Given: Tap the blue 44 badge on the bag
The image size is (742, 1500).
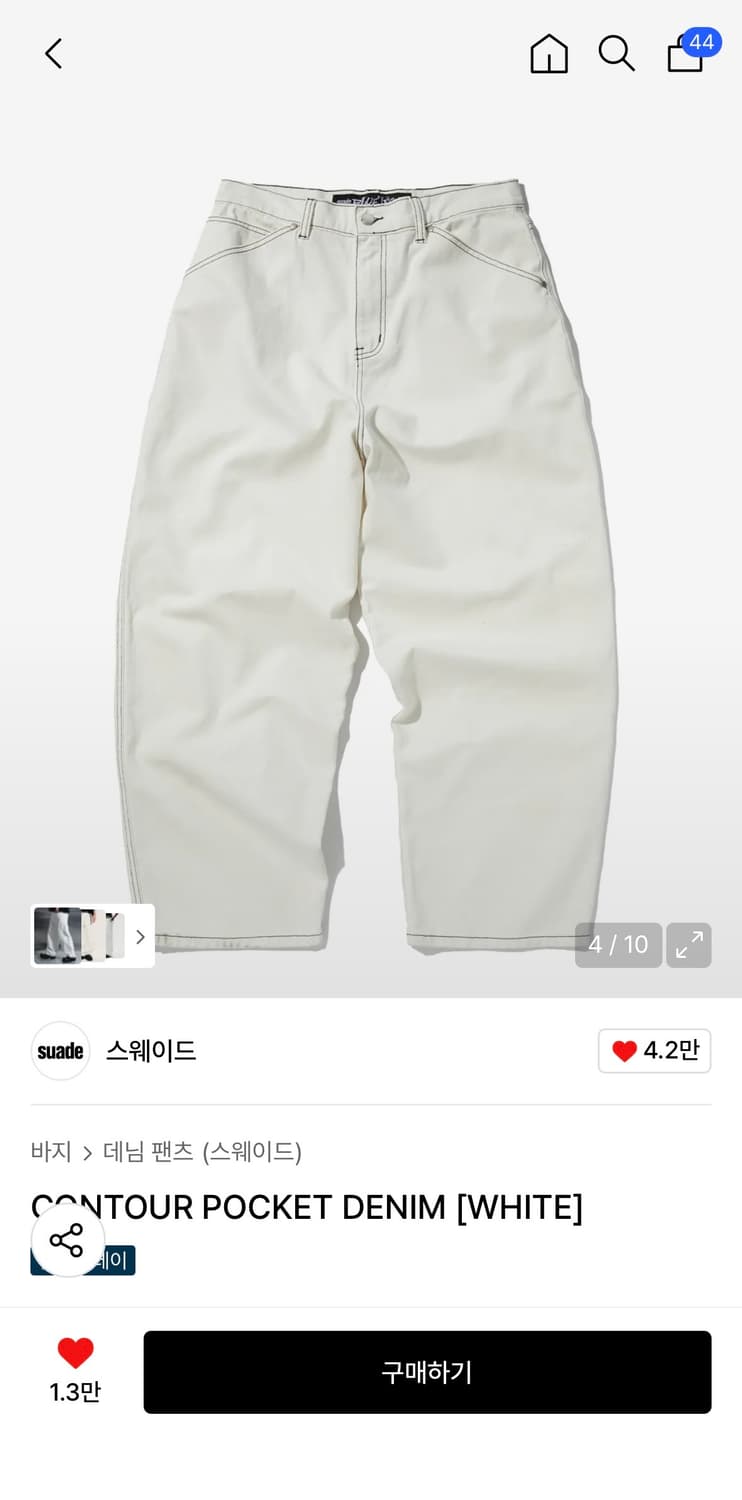Looking at the screenshot, I should [702, 43].
